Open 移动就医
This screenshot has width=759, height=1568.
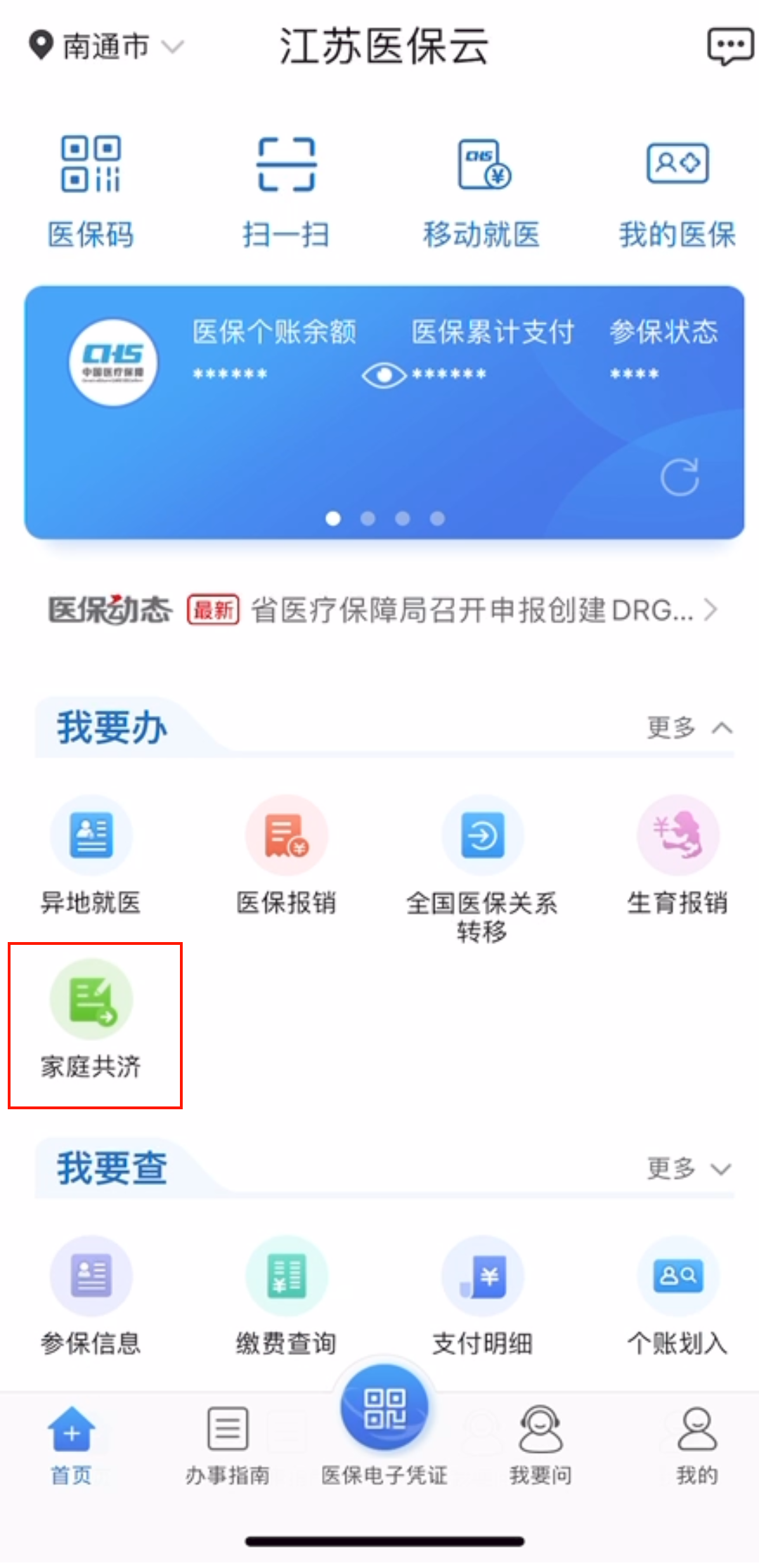[x=481, y=192]
